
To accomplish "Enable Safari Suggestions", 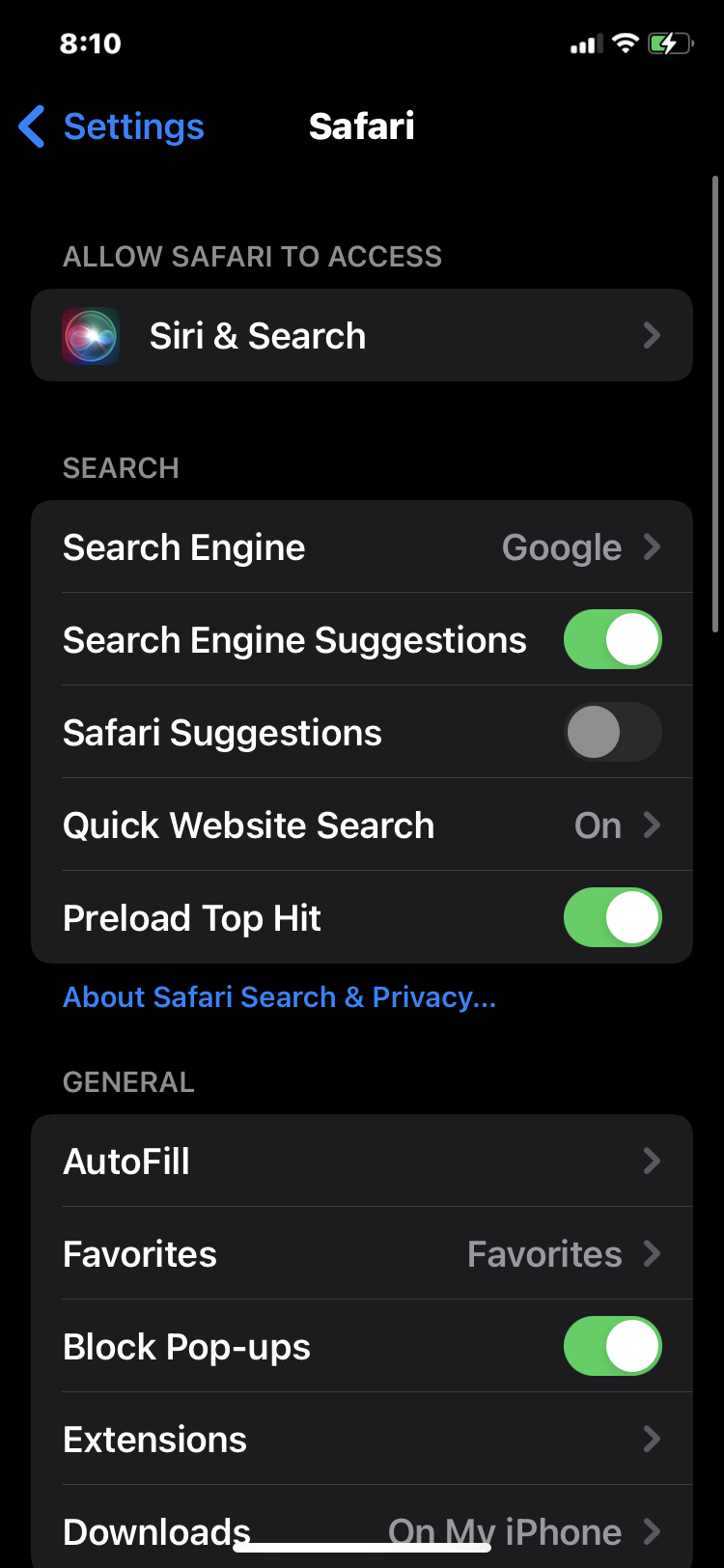I will [613, 732].
